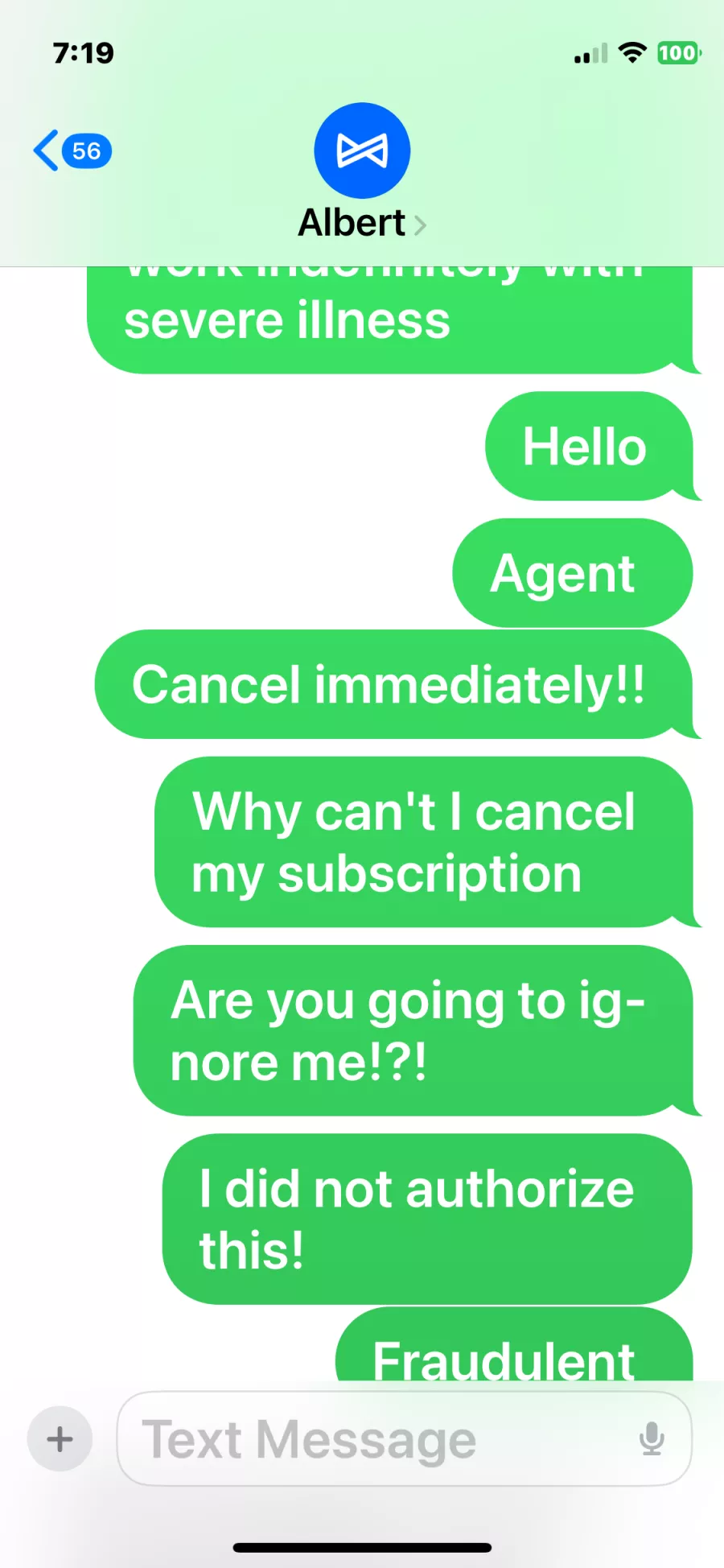Open the plus attachments menu
This screenshot has height=1568, width=724.
(60, 1438)
